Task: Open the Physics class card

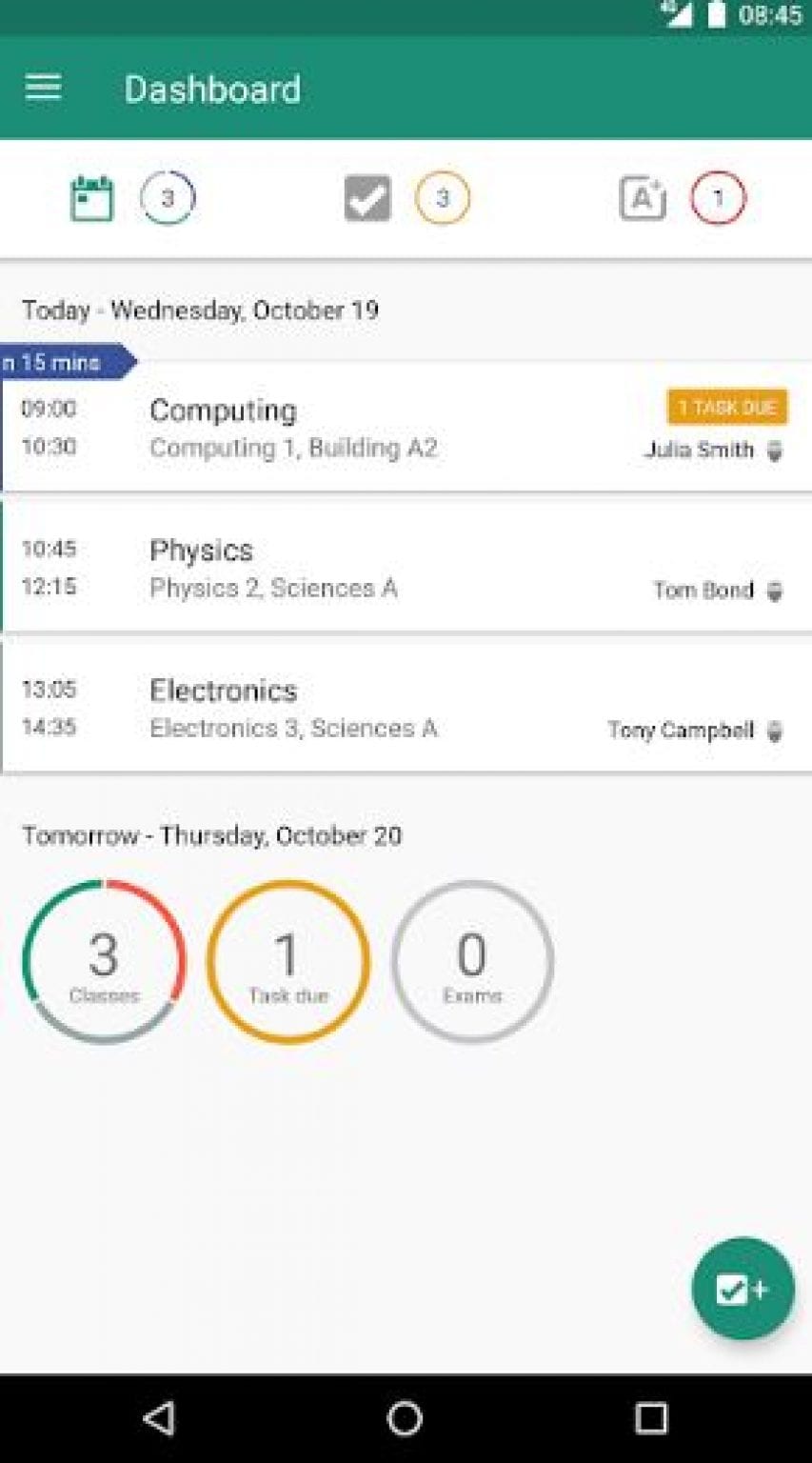Action: click(x=406, y=568)
